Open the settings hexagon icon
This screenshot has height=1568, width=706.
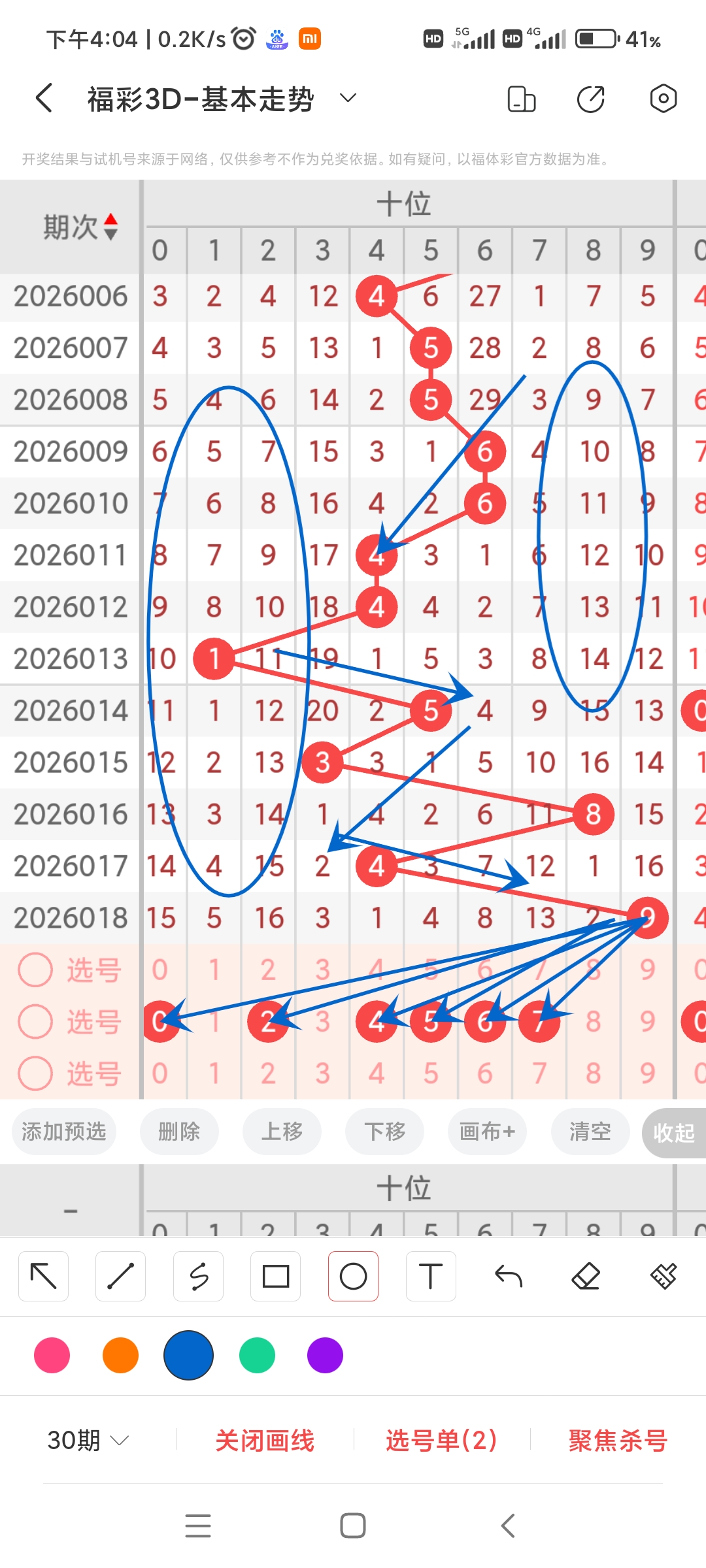pyautogui.click(x=663, y=99)
